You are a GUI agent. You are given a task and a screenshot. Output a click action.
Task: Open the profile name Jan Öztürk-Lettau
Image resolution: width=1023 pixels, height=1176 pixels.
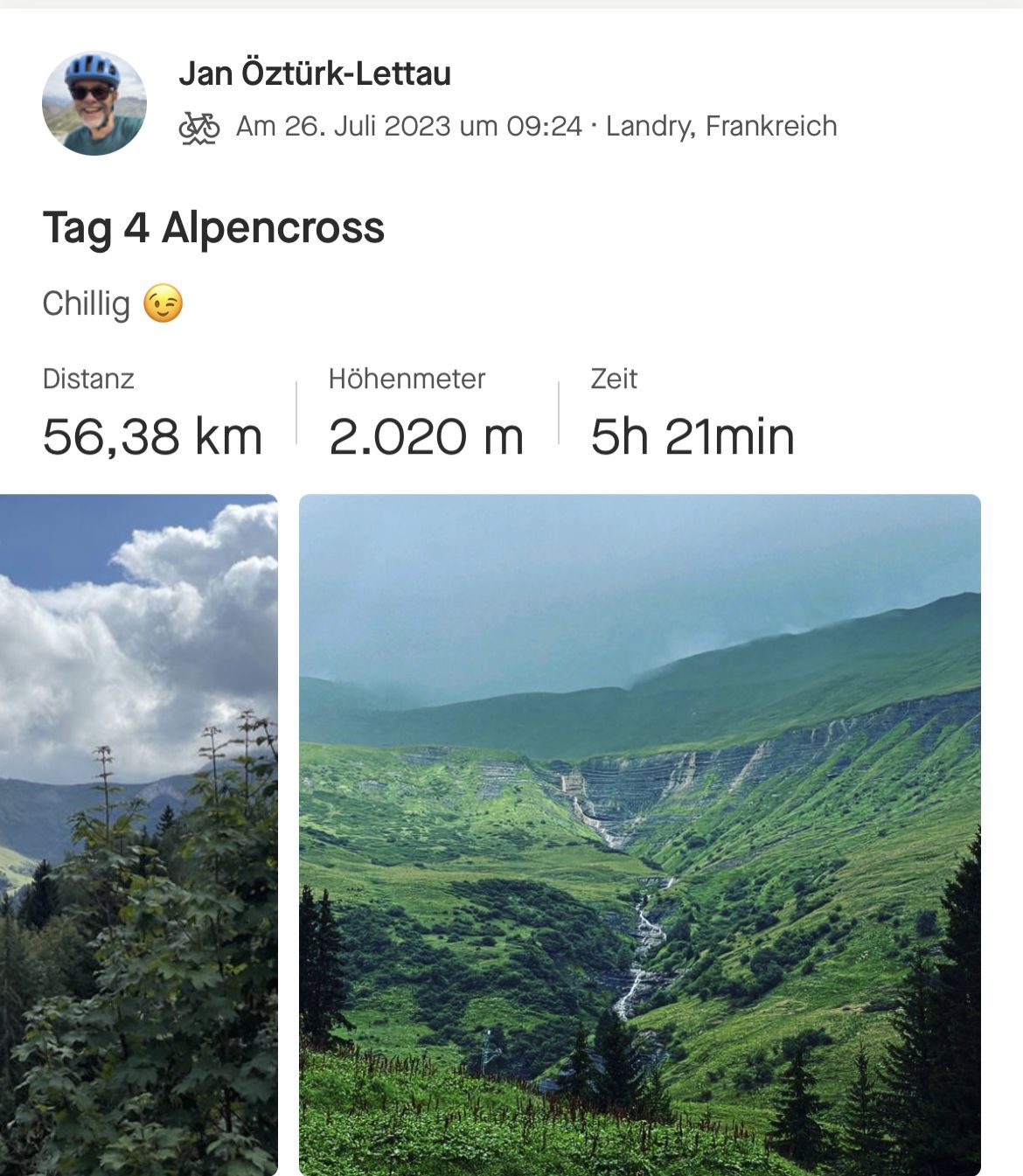(x=315, y=73)
